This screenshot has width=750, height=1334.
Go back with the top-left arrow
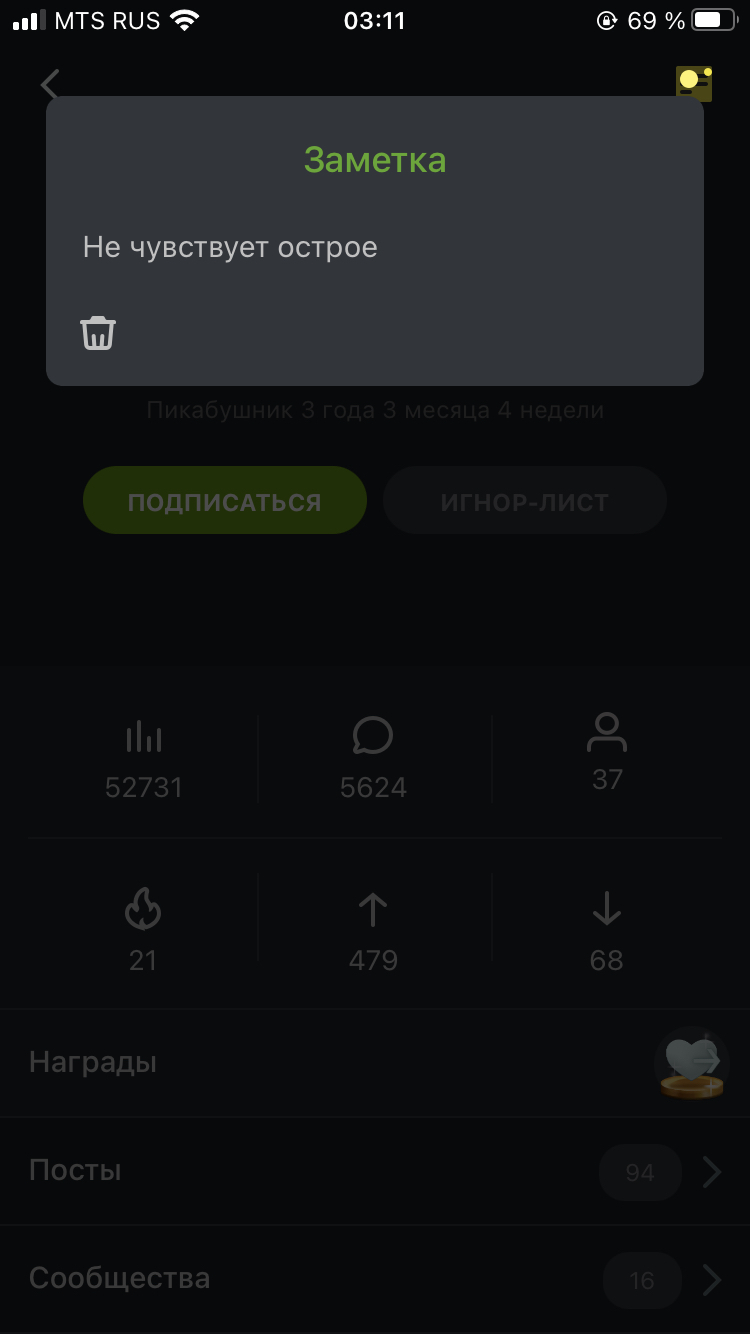pyautogui.click(x=50, y=84)
